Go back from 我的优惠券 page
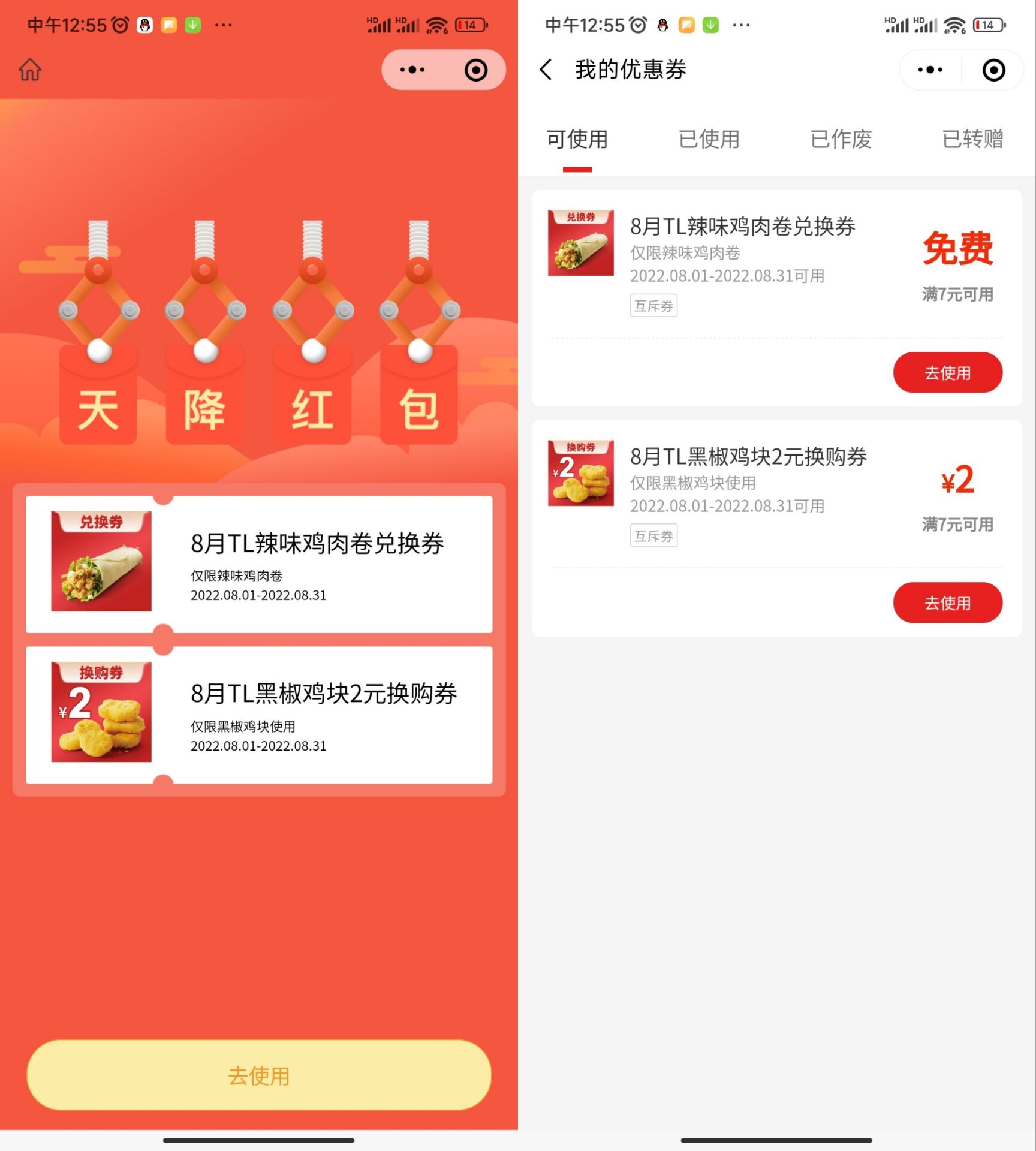Screen dimensions: 1036x1151 pyautogui.click(x=546, y=70)
